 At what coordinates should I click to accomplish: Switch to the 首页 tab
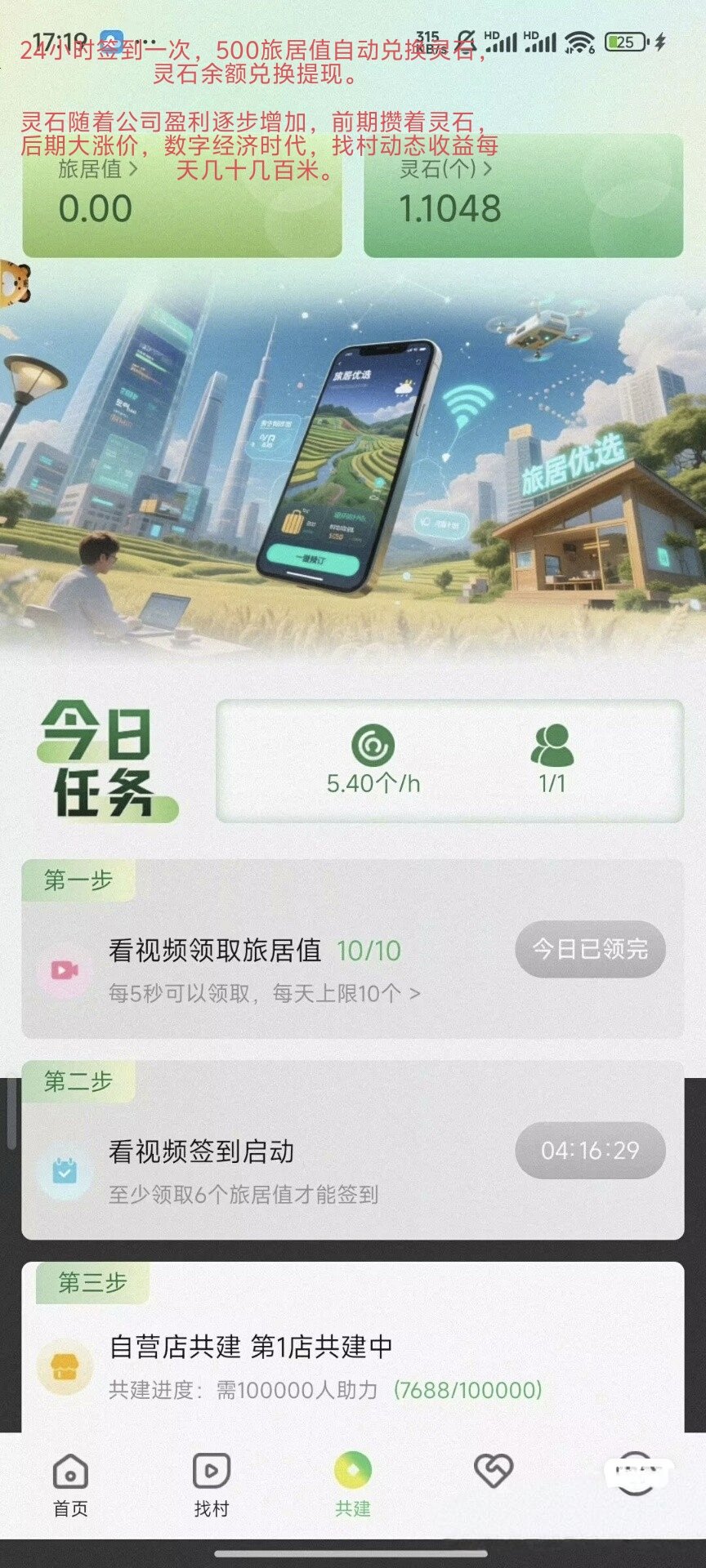pyautogui.click(x=70, y=1485)
